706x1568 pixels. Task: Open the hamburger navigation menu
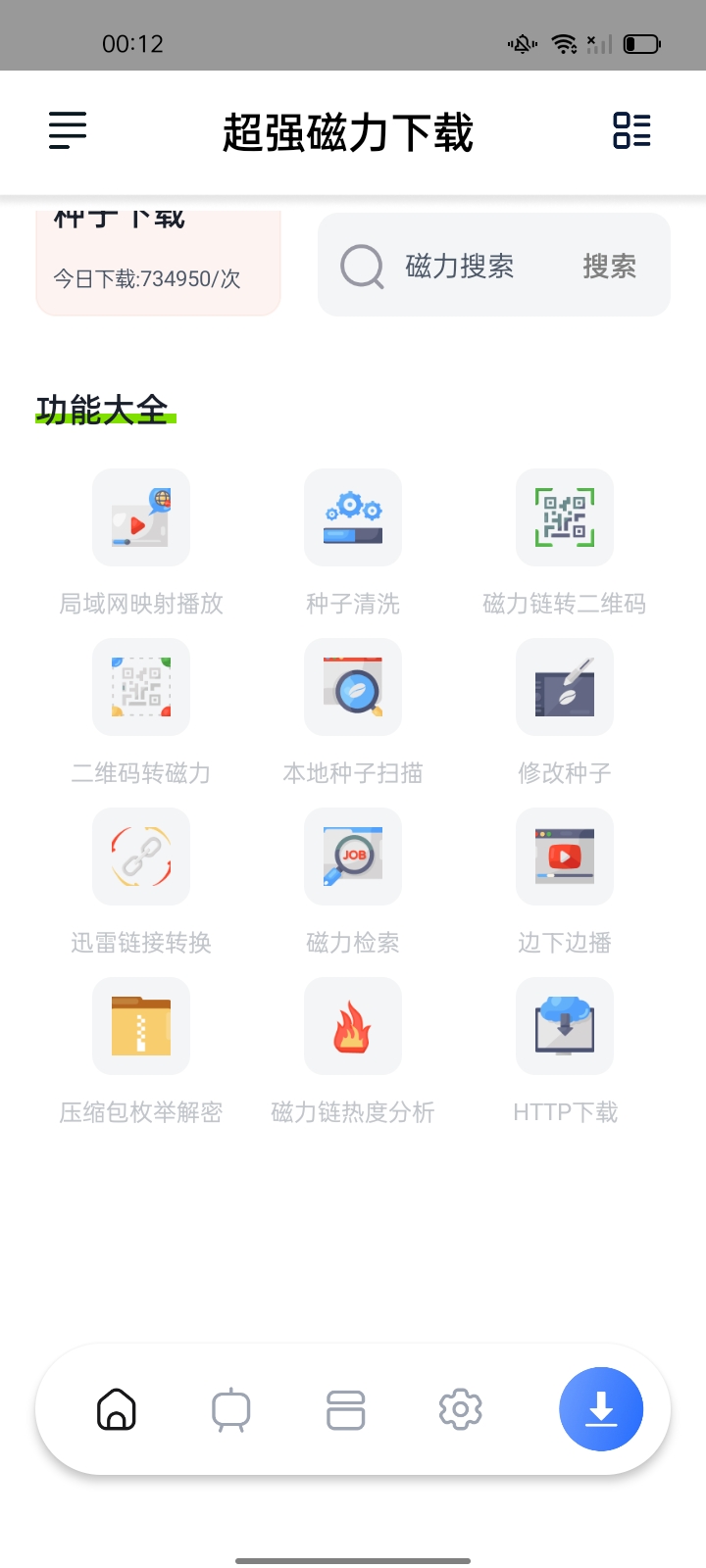click(67, 130)
